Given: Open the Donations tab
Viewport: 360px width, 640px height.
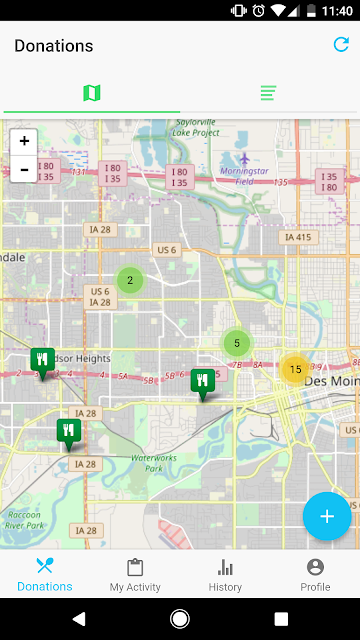Looking at the screenshot, I should 45,575.
